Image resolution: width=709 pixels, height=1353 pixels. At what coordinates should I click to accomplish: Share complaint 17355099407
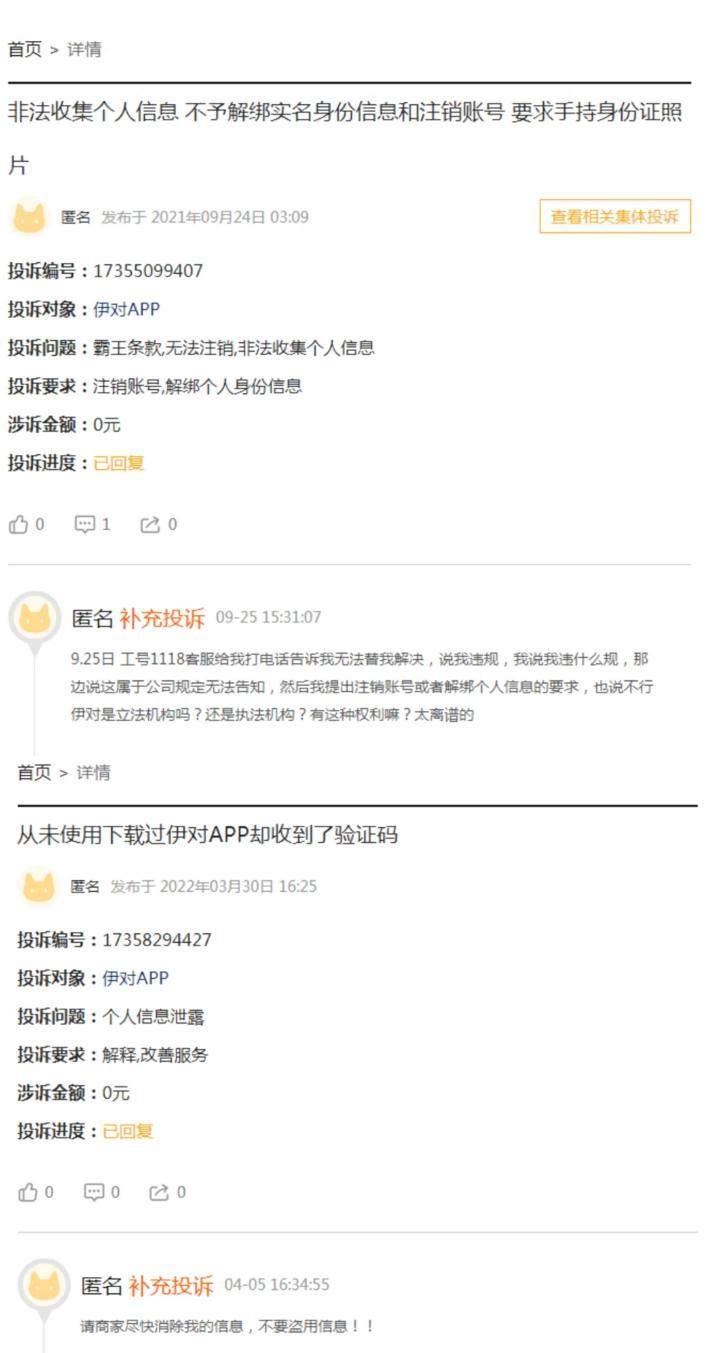tap(159, 524)
